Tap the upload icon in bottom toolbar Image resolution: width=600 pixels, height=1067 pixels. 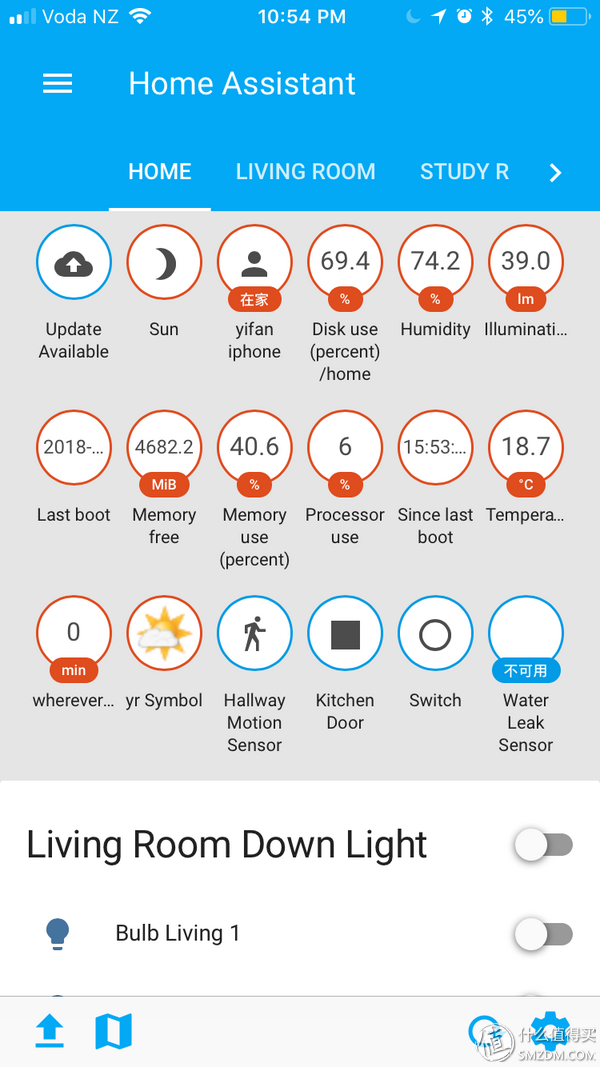[x=49, y=1031]
